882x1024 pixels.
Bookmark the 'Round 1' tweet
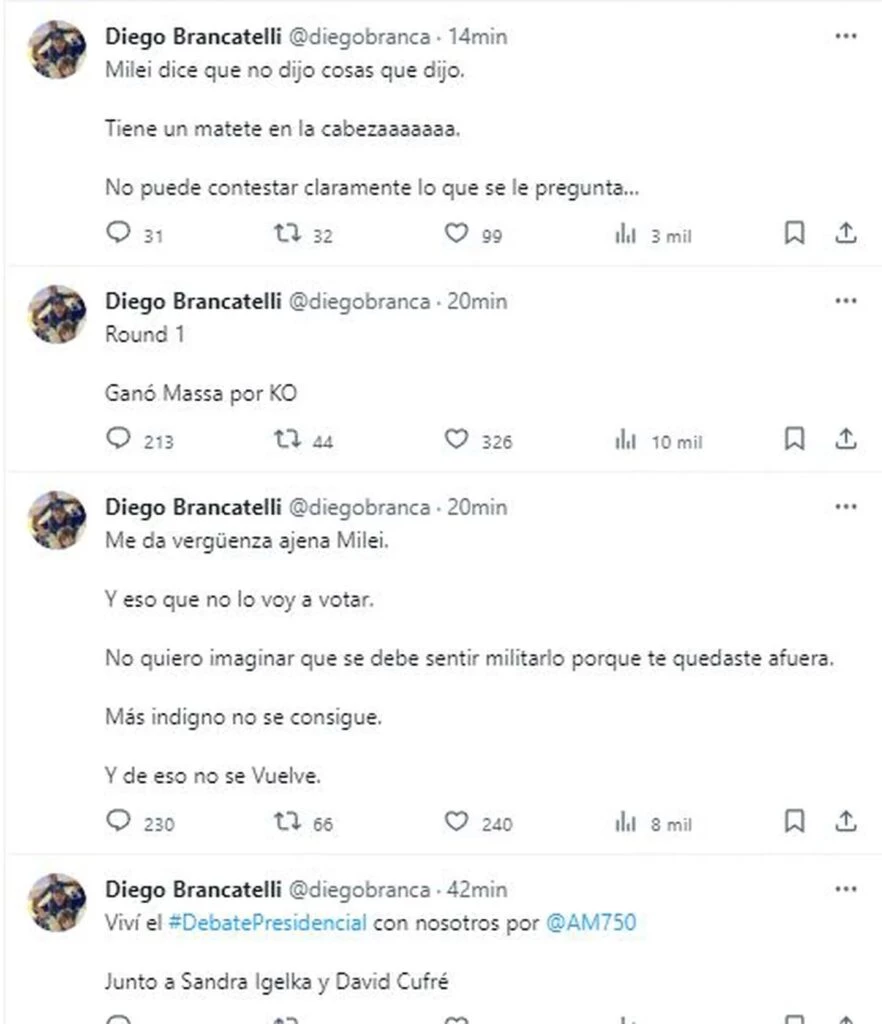pos(794,439)
